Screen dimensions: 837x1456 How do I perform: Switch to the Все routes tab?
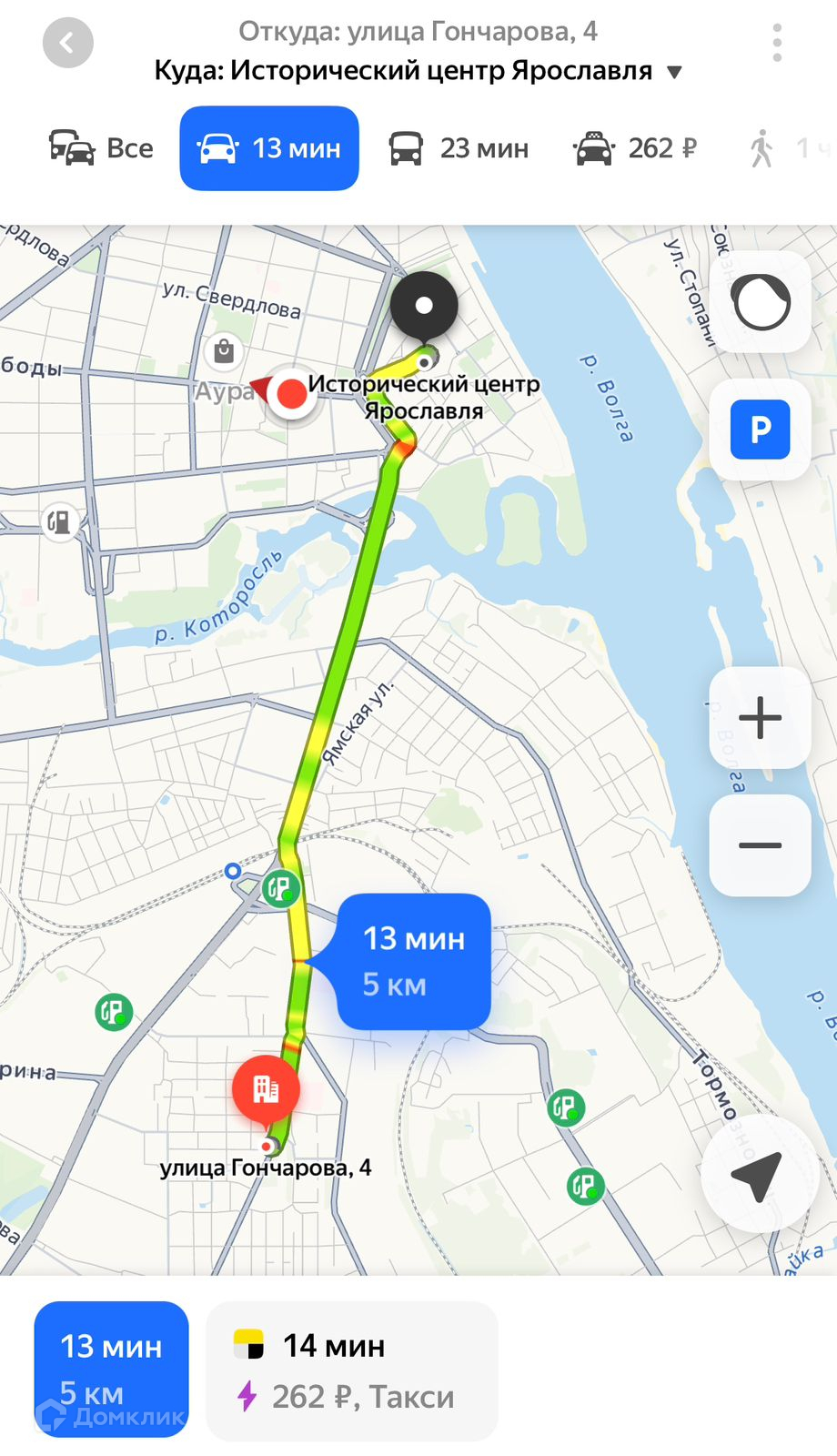point(101,148)
